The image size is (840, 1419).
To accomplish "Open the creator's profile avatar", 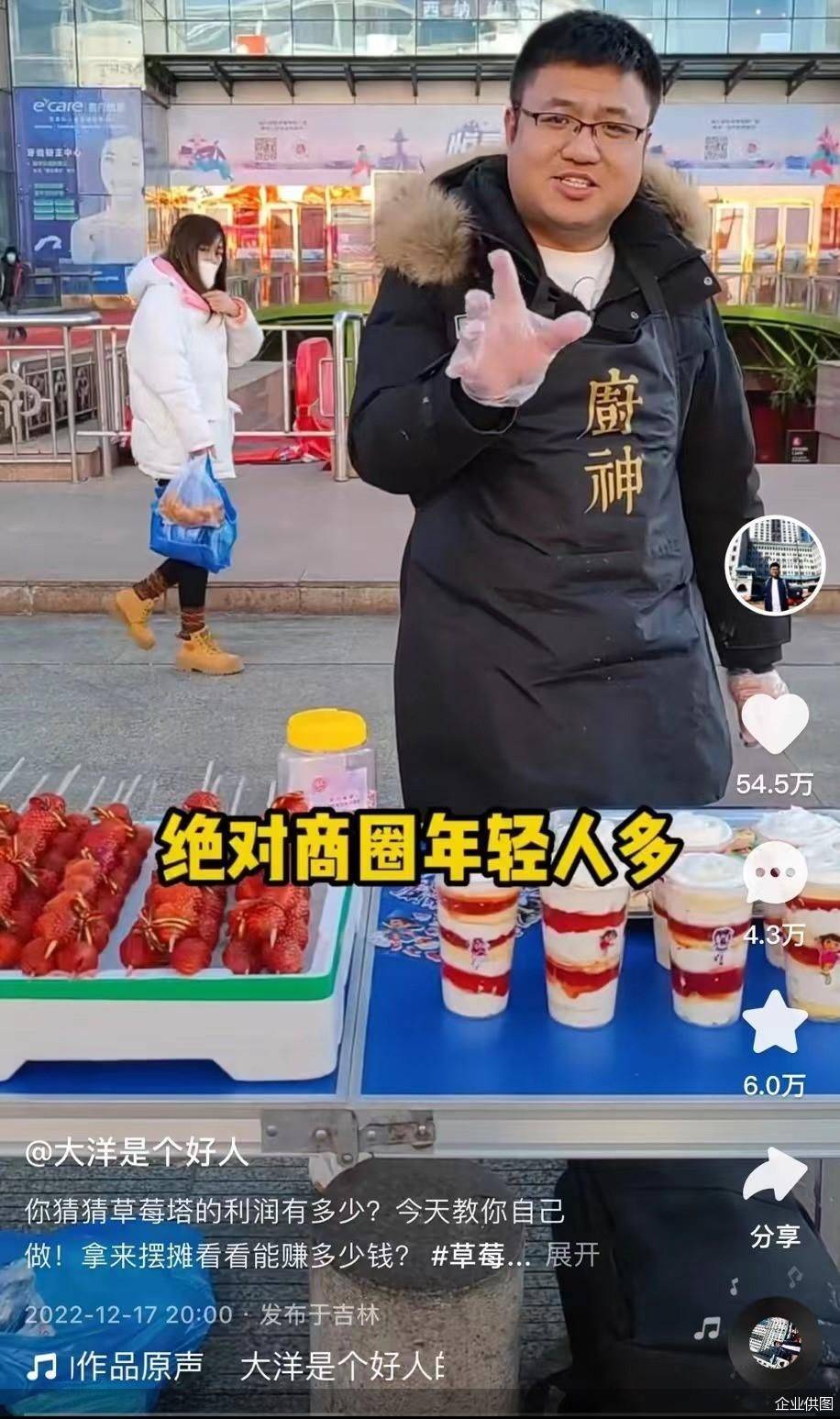I will (775, 564).
